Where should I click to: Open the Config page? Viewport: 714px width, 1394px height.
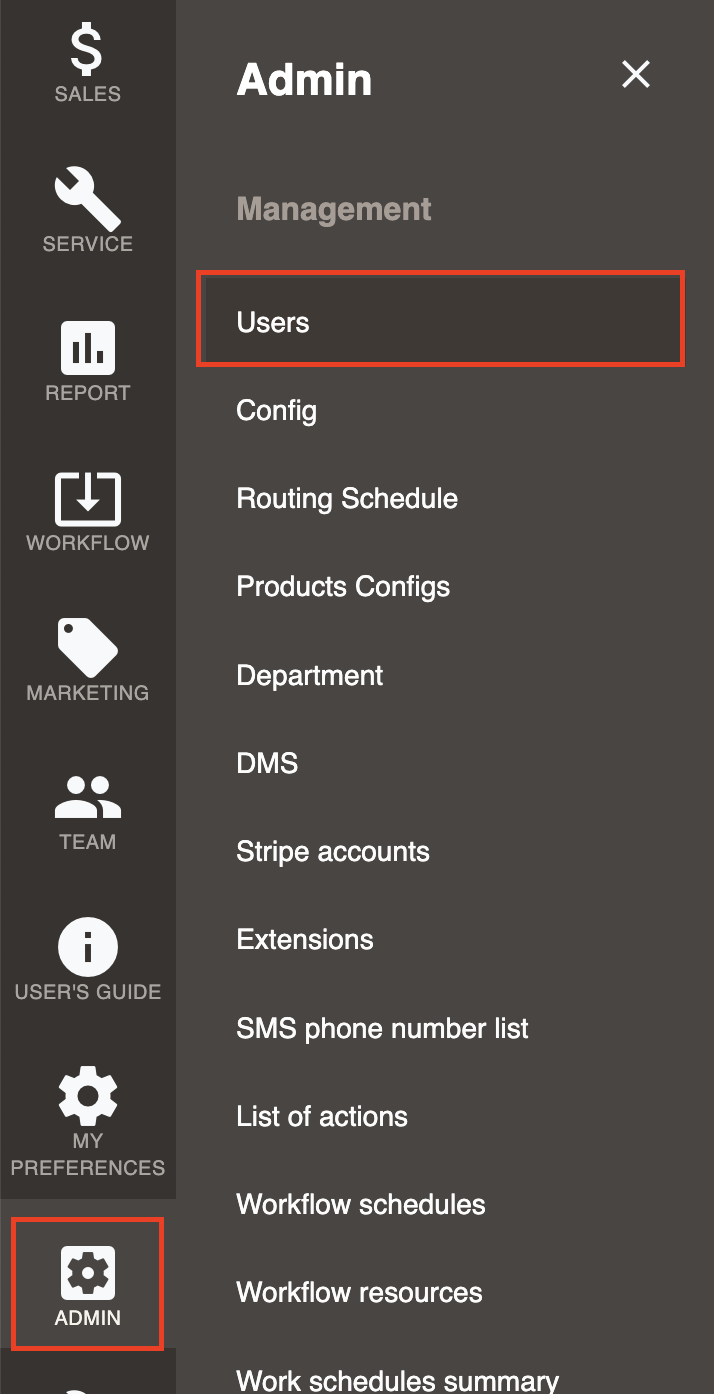276,411
